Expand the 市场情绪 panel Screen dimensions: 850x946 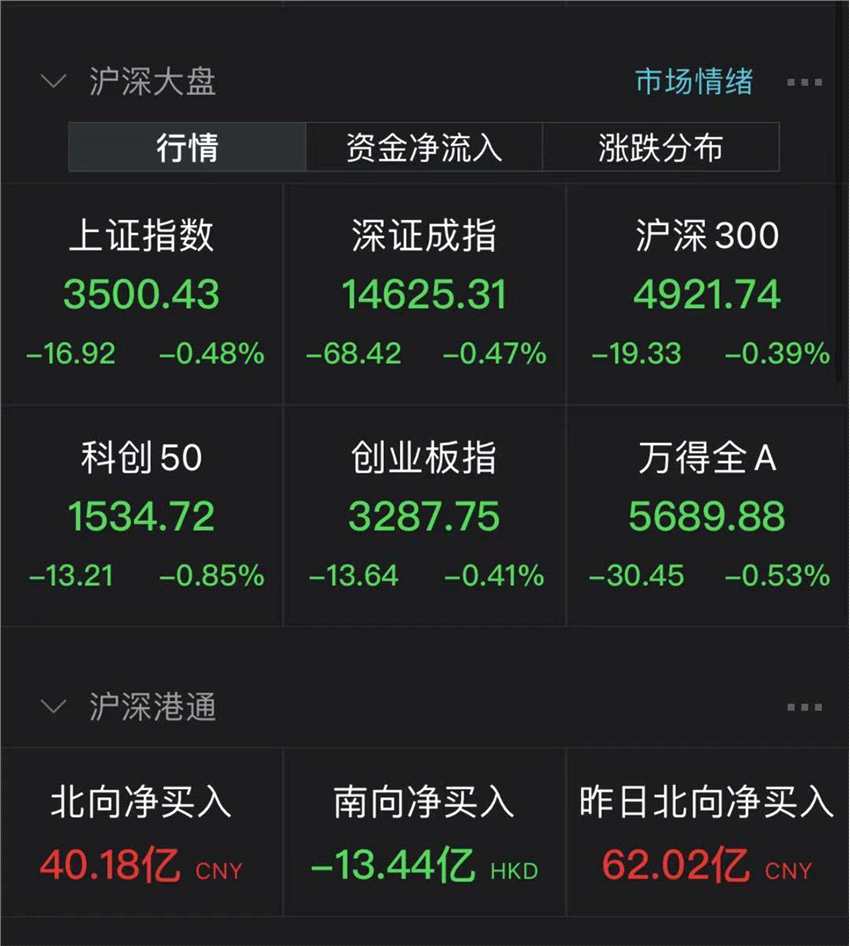[694, 83]
